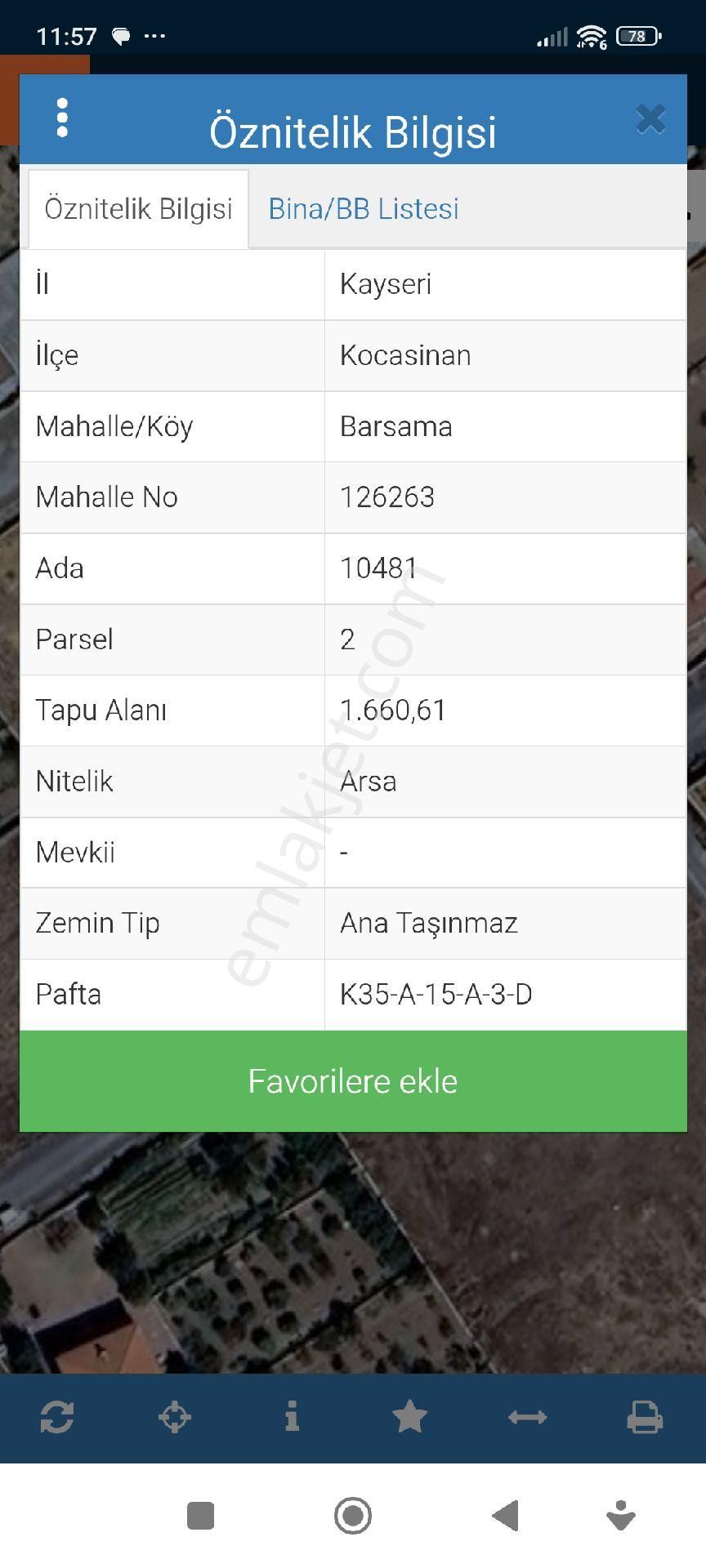Go to the home screen via the circle button
Image resolution: width=706 pixels, height=1568 pixels.
pyautogui.click(x=353, y=1516)
